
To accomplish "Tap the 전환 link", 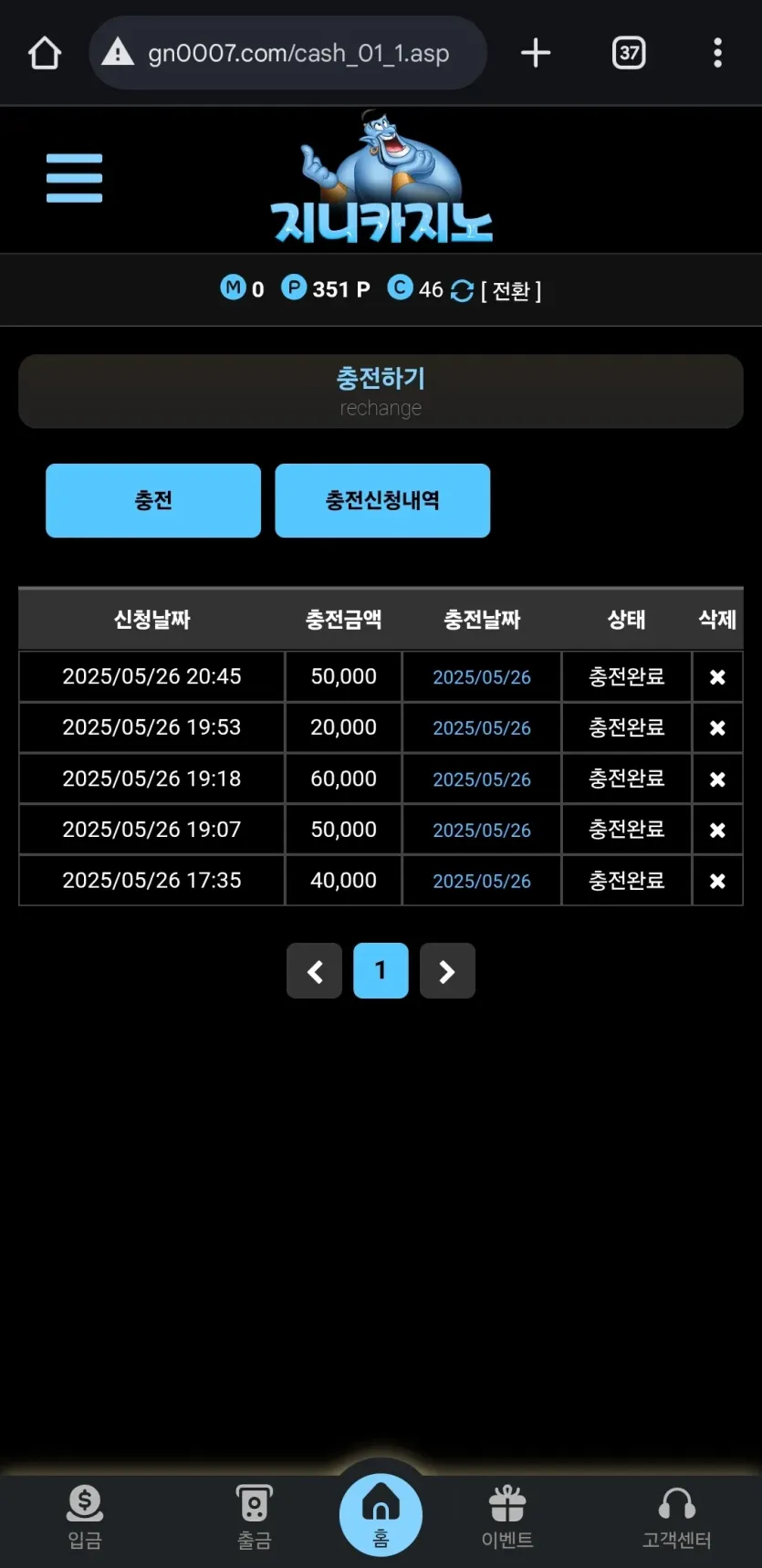I will click(511, 290).
